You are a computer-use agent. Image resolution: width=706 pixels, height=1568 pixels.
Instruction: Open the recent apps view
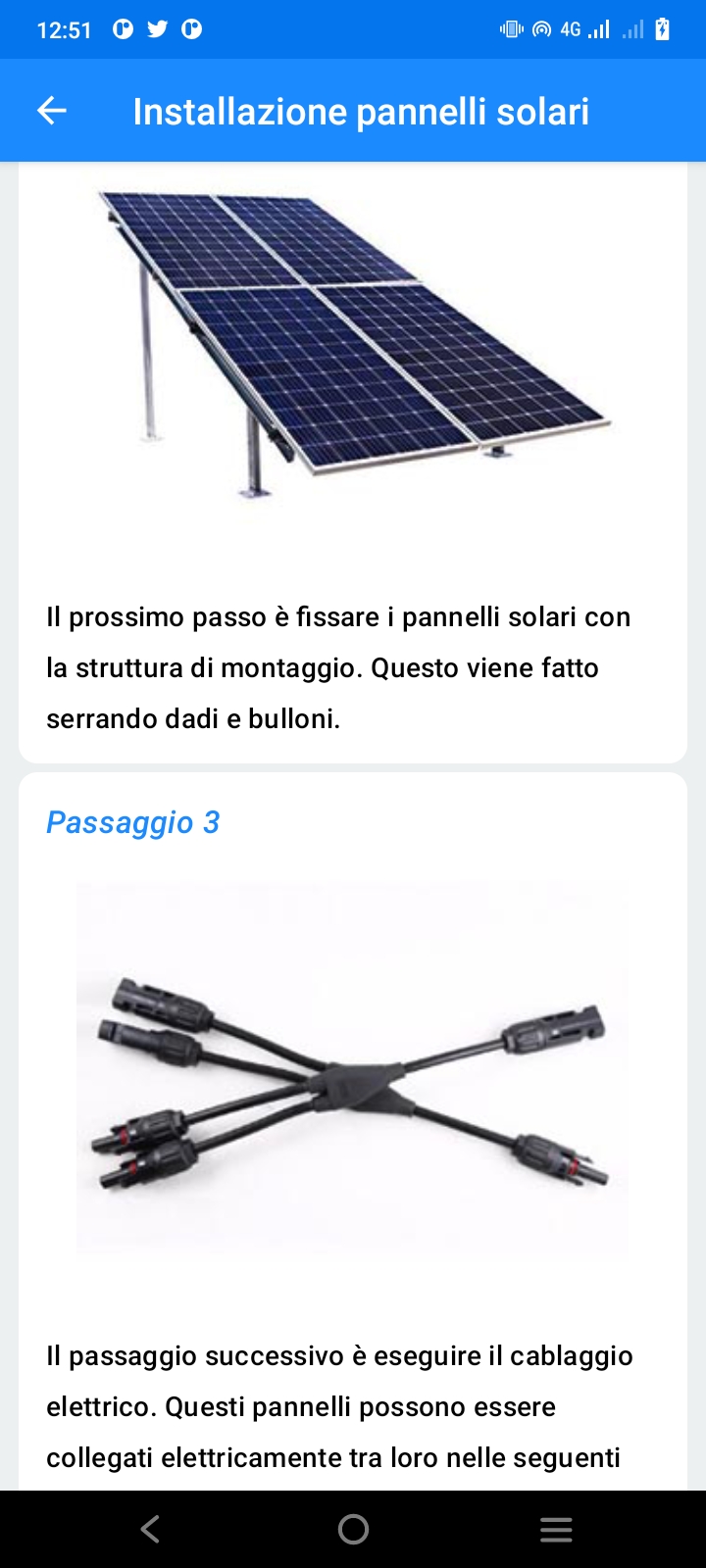pyautogui.click(x=556, y=1530)
